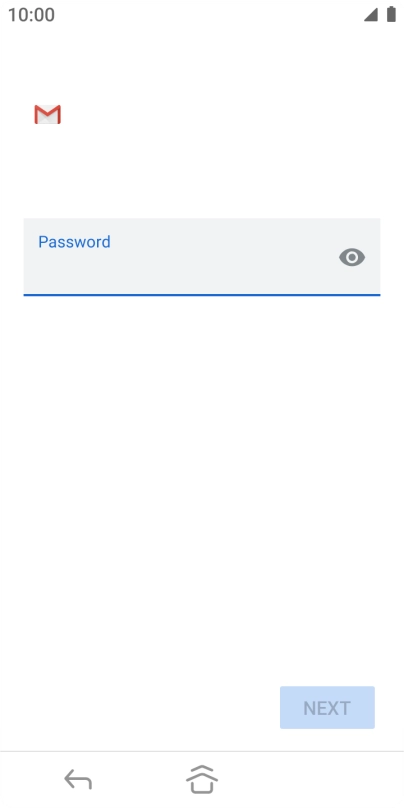This screenshot has width=404, height=808.
Task: Return to the home screen
Action: pyautogui.click(x=202, y=779)
